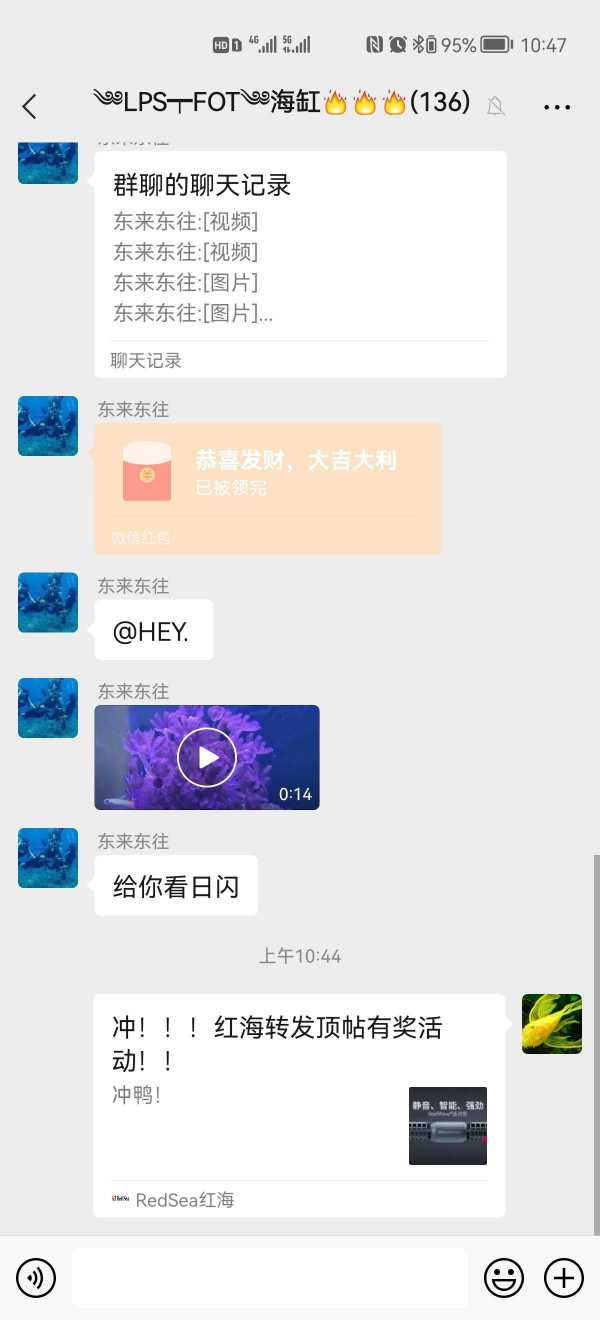Go back to the chat list

[29, 106]
